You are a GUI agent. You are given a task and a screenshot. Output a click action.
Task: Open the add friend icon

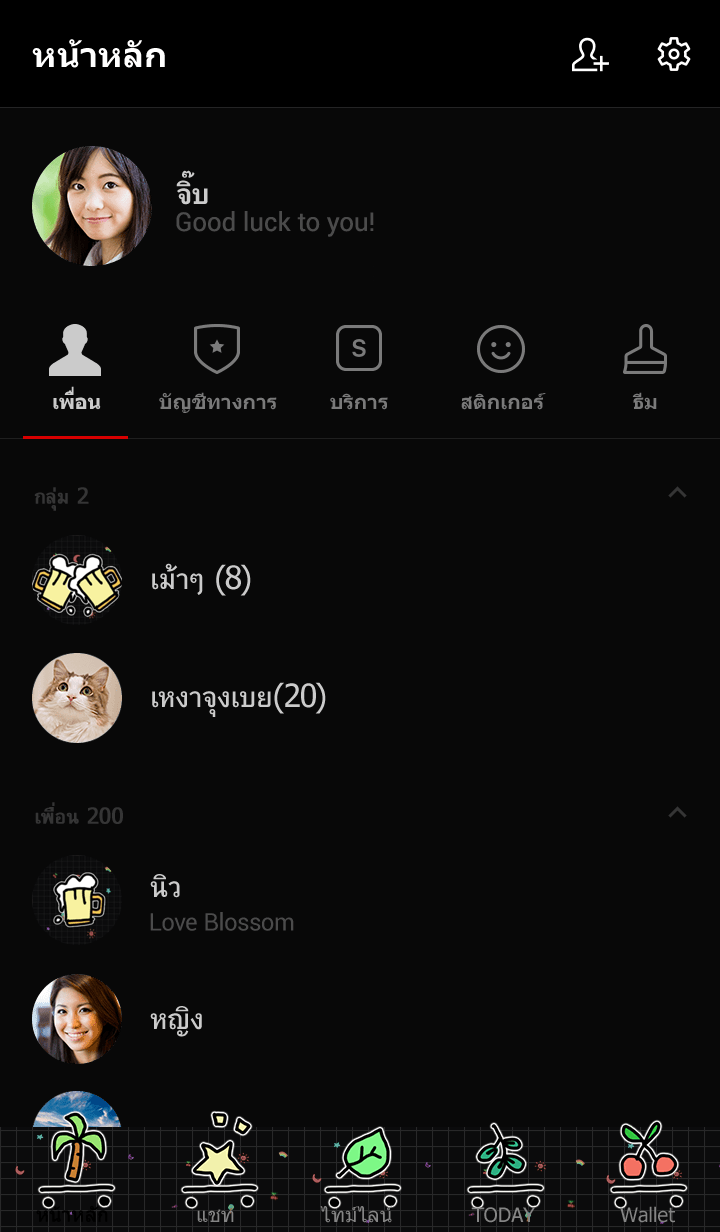(x=589, y=55)
